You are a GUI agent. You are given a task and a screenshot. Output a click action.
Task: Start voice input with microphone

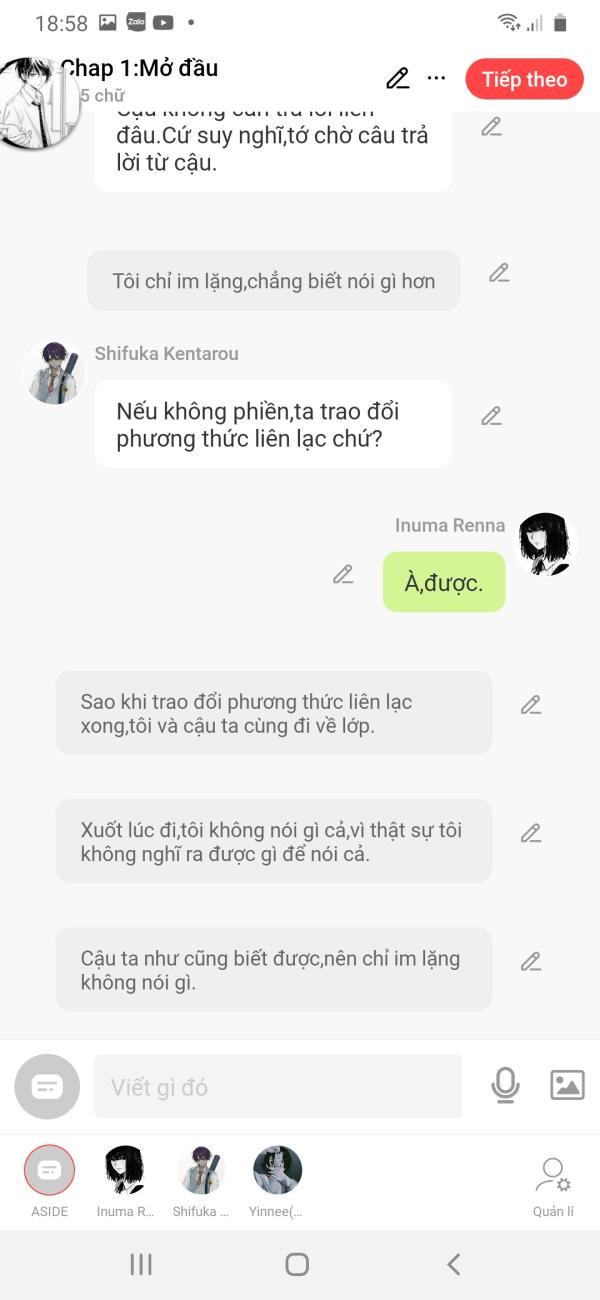pyautogui.click(x=505, y=1086)
